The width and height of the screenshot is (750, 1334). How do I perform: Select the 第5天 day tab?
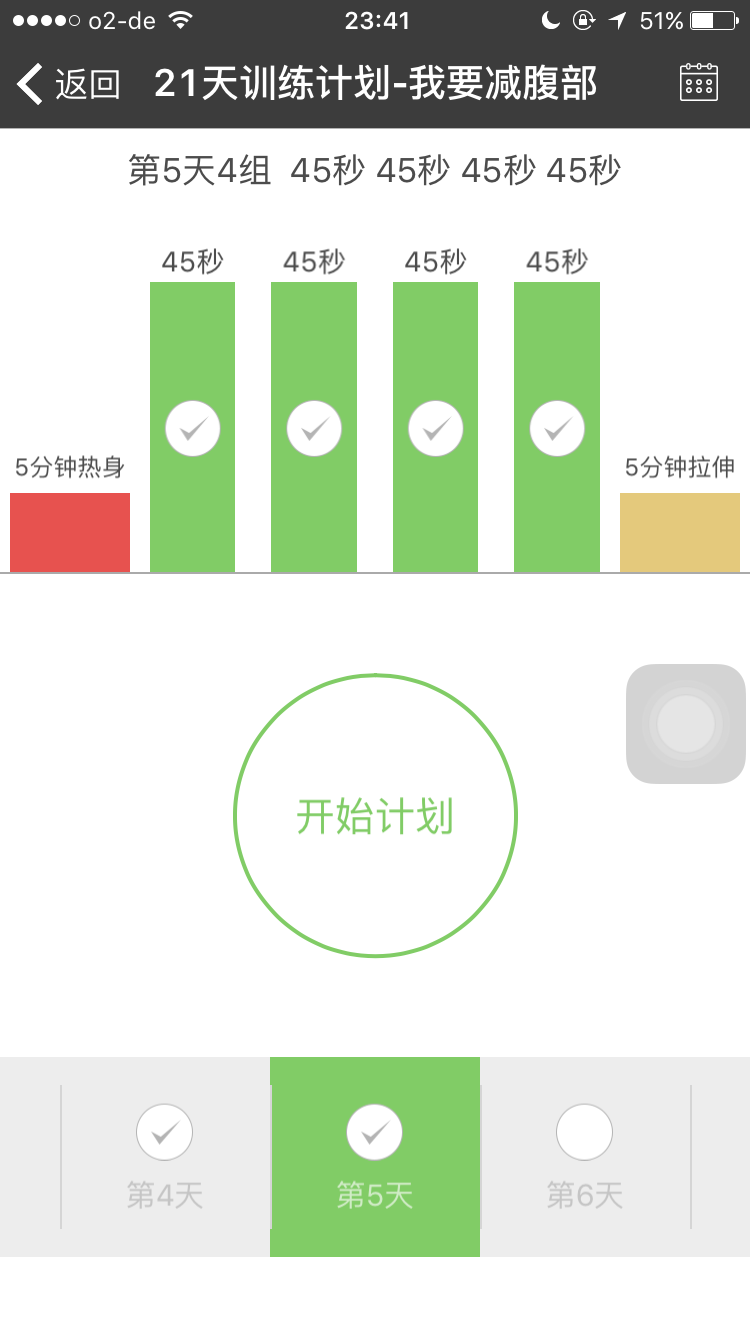(375, 1157)
